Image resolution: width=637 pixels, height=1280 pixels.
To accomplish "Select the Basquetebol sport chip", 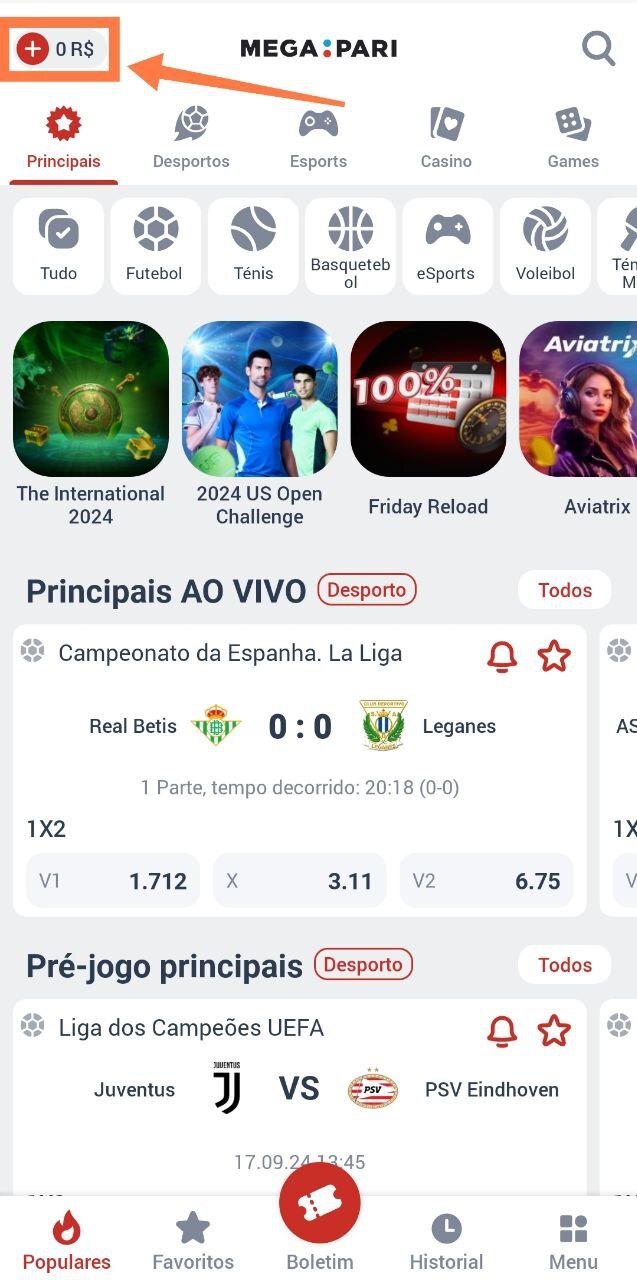I will coord(350,246).
